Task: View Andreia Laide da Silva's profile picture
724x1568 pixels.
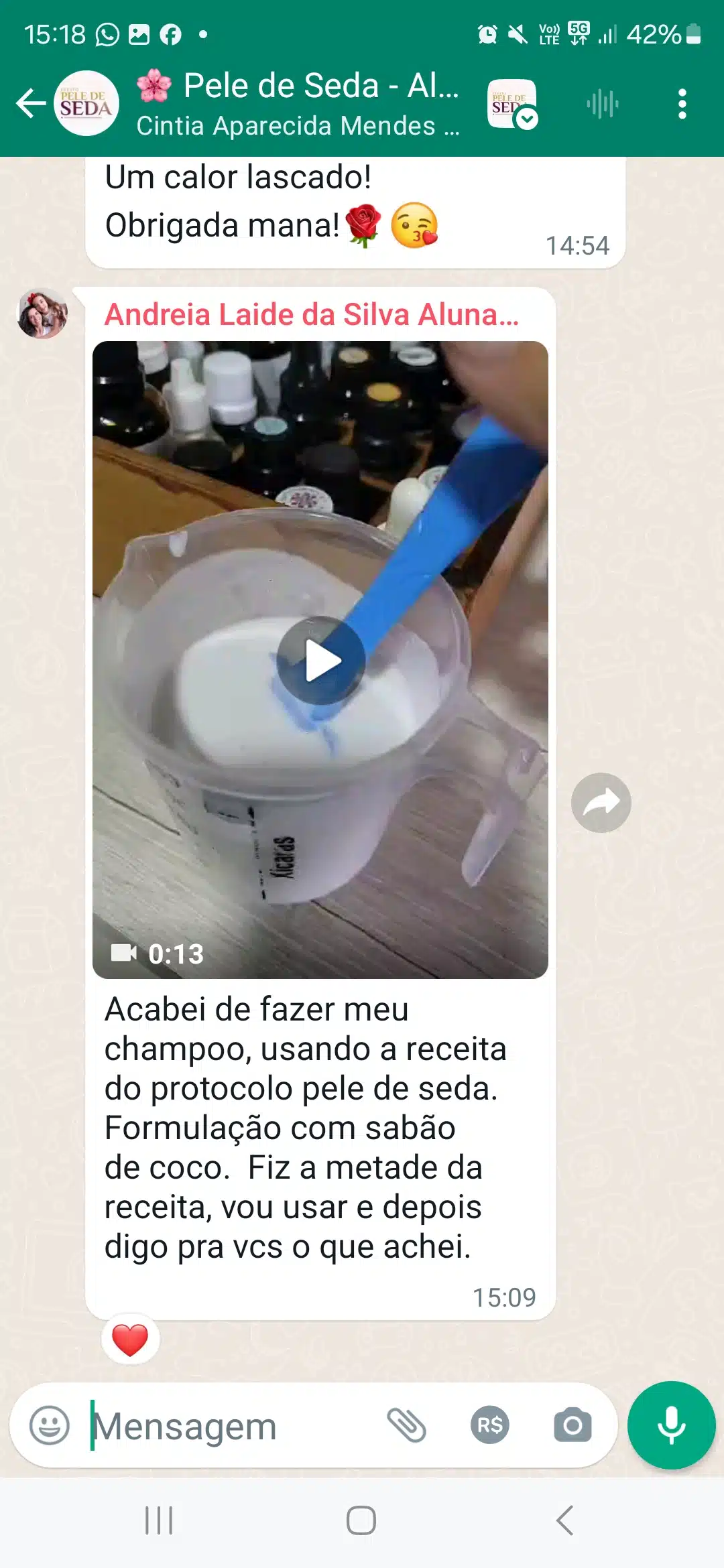Action: point(42,314)
